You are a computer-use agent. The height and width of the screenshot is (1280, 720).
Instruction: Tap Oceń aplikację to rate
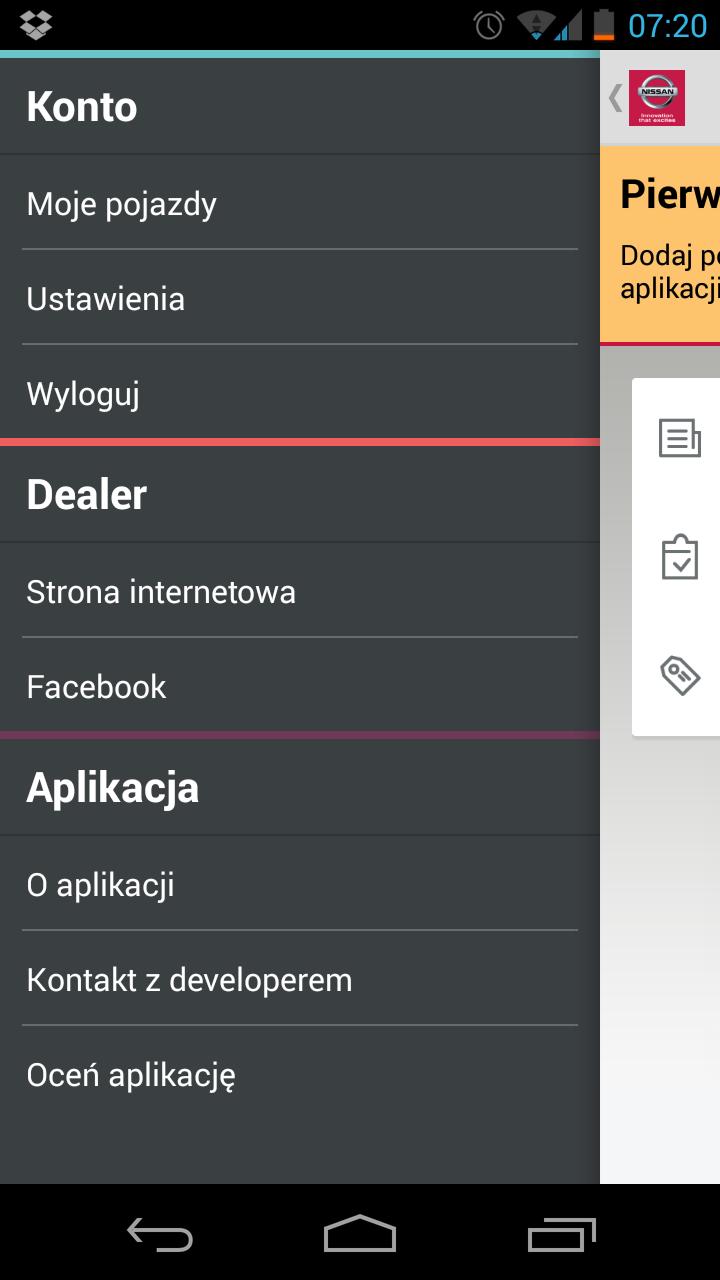pos(300,1075)
